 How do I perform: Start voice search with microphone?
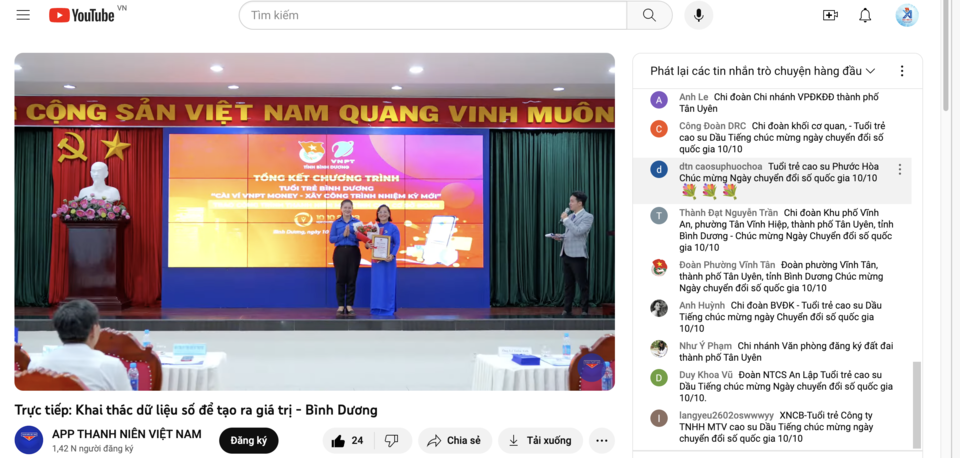click(698, 15)
